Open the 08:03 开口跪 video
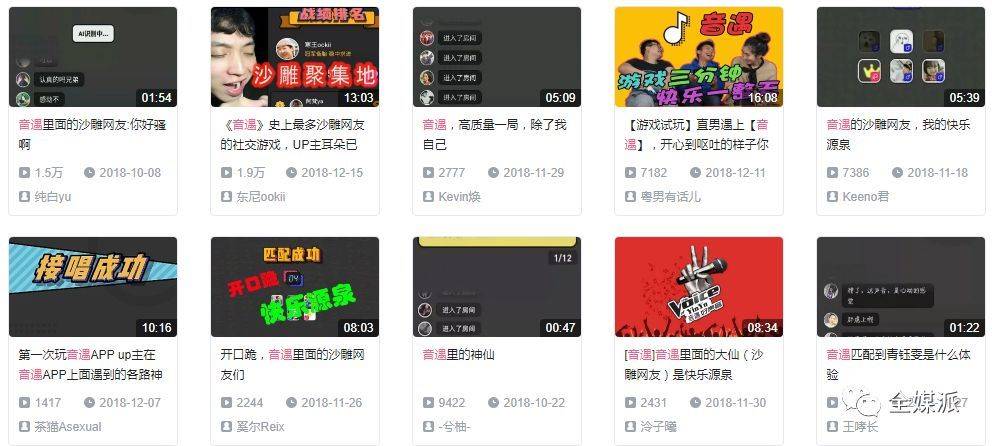Screen dimensions: 992x446 point(295,287)
